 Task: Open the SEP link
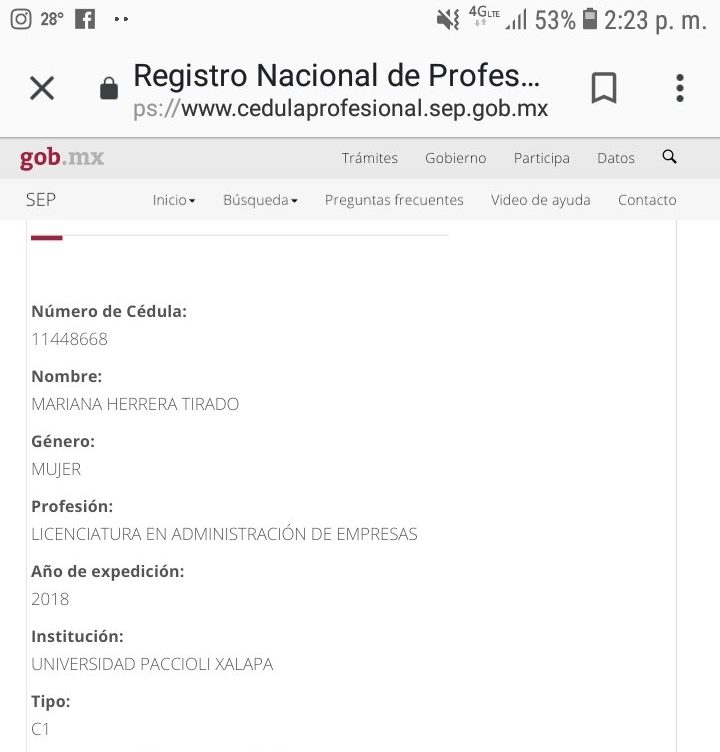click(x=41, y=200)
